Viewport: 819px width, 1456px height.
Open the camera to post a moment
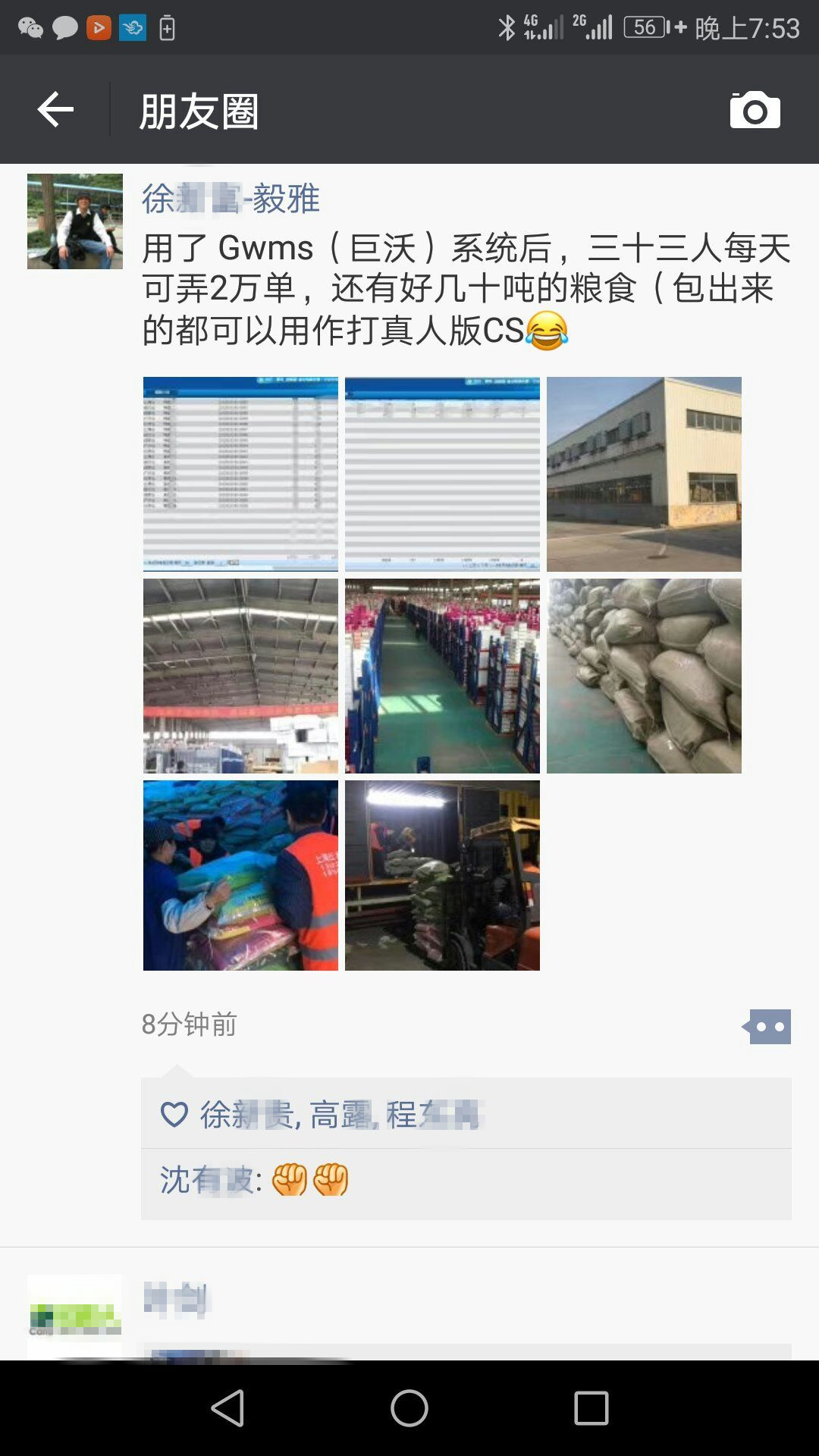pyautogui.click(x=755, y=111)
